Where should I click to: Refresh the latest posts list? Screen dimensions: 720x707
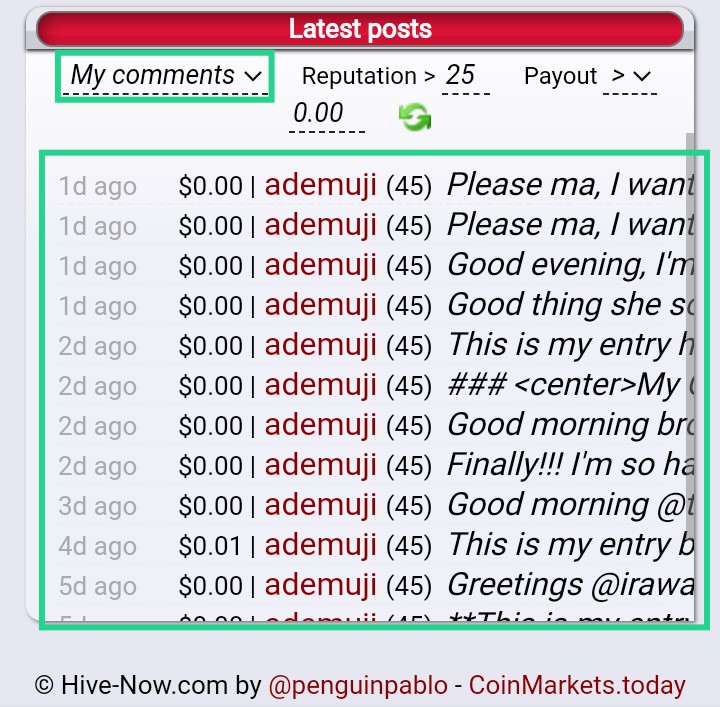(x=415, y=117)
